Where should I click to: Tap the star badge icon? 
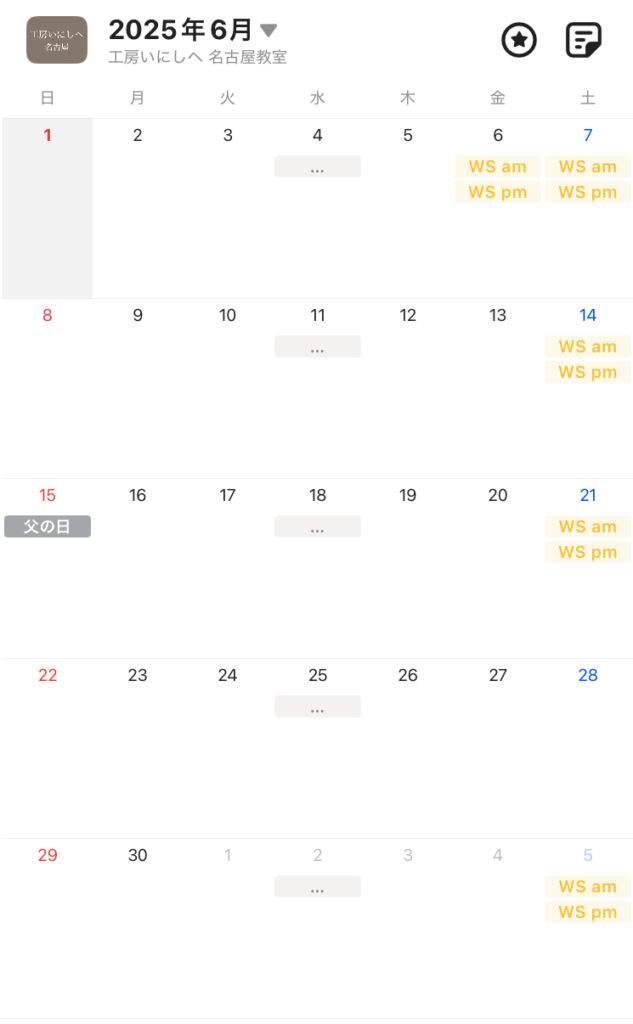[x=519, y=40]
